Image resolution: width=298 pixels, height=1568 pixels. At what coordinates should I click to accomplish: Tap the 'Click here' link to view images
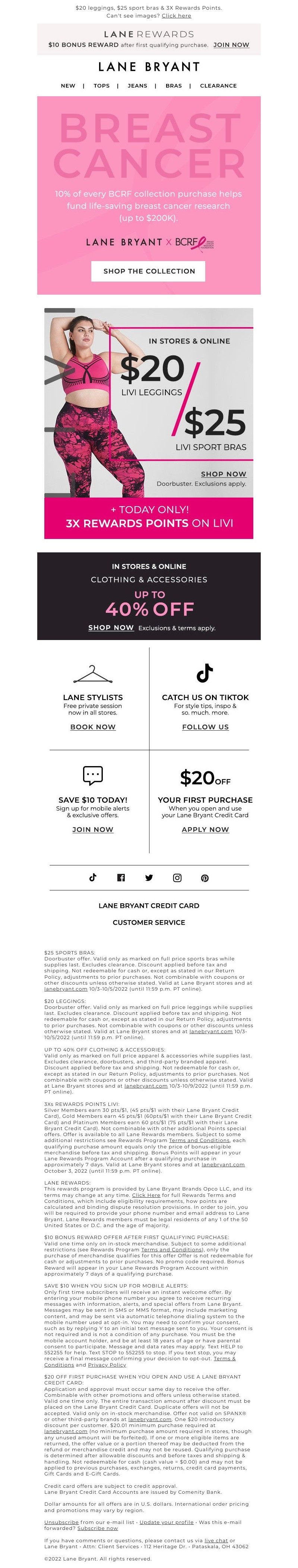point(176,16)
